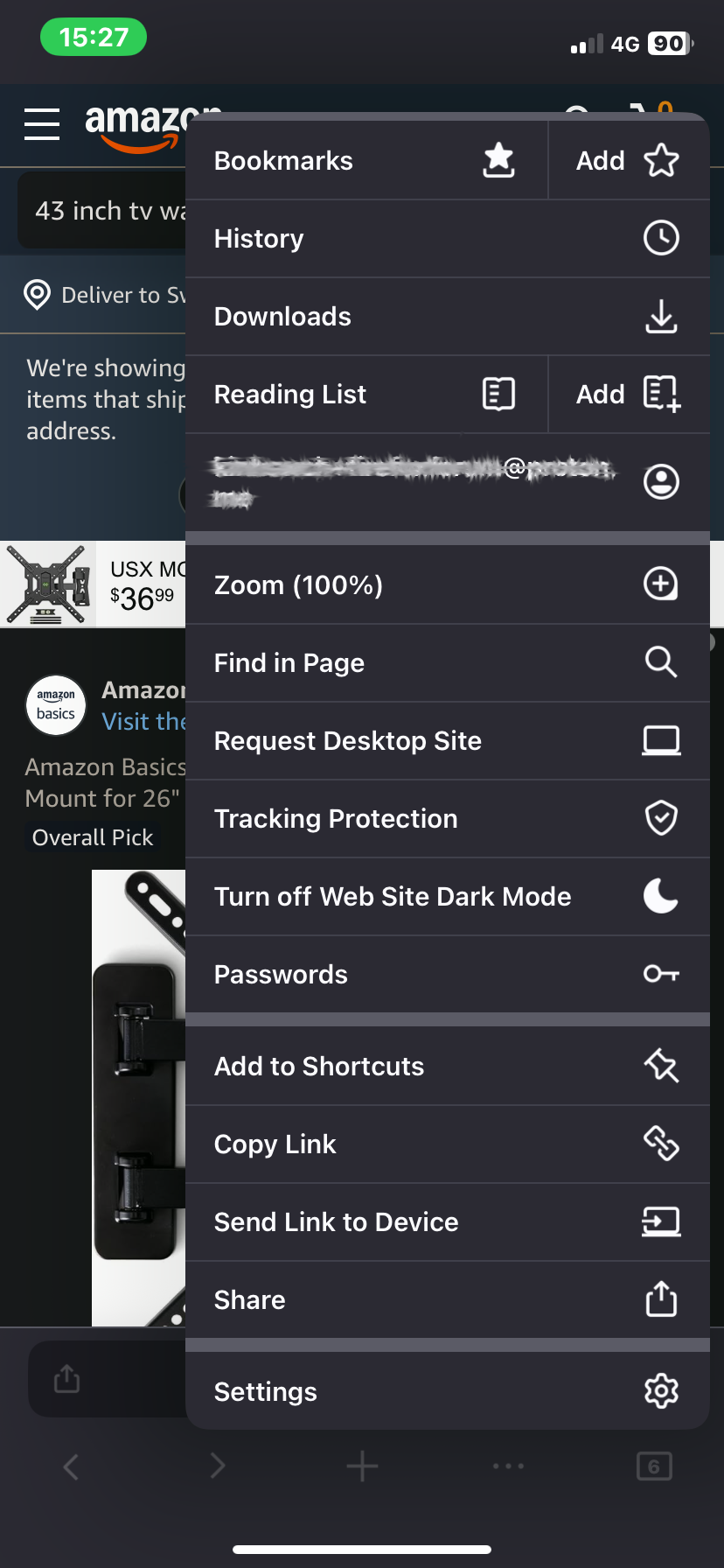This screenshot has height=1568, width=724.
Task: Copy the page link
Action: [447, 1144]
